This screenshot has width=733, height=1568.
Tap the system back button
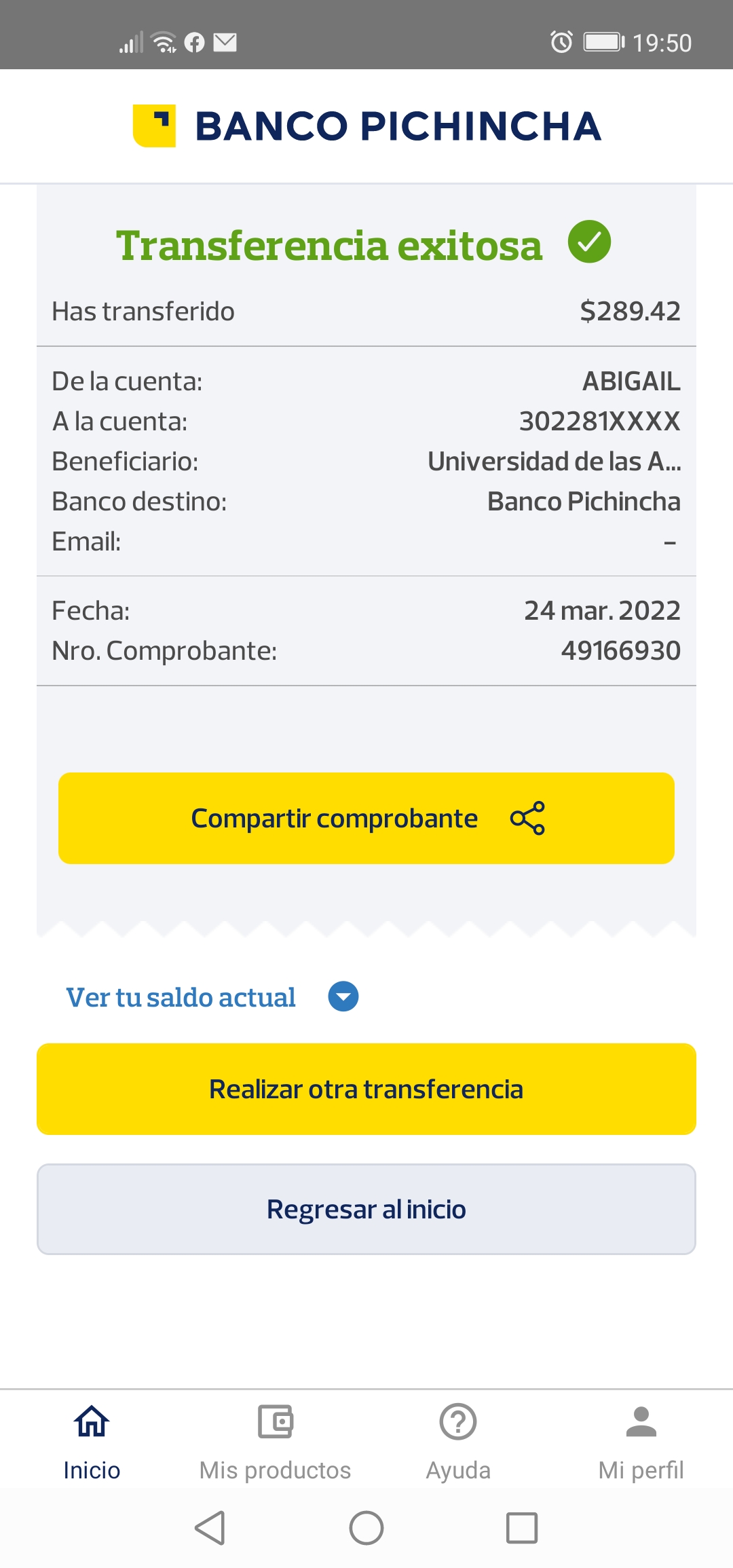click(x=210, y=1528)
